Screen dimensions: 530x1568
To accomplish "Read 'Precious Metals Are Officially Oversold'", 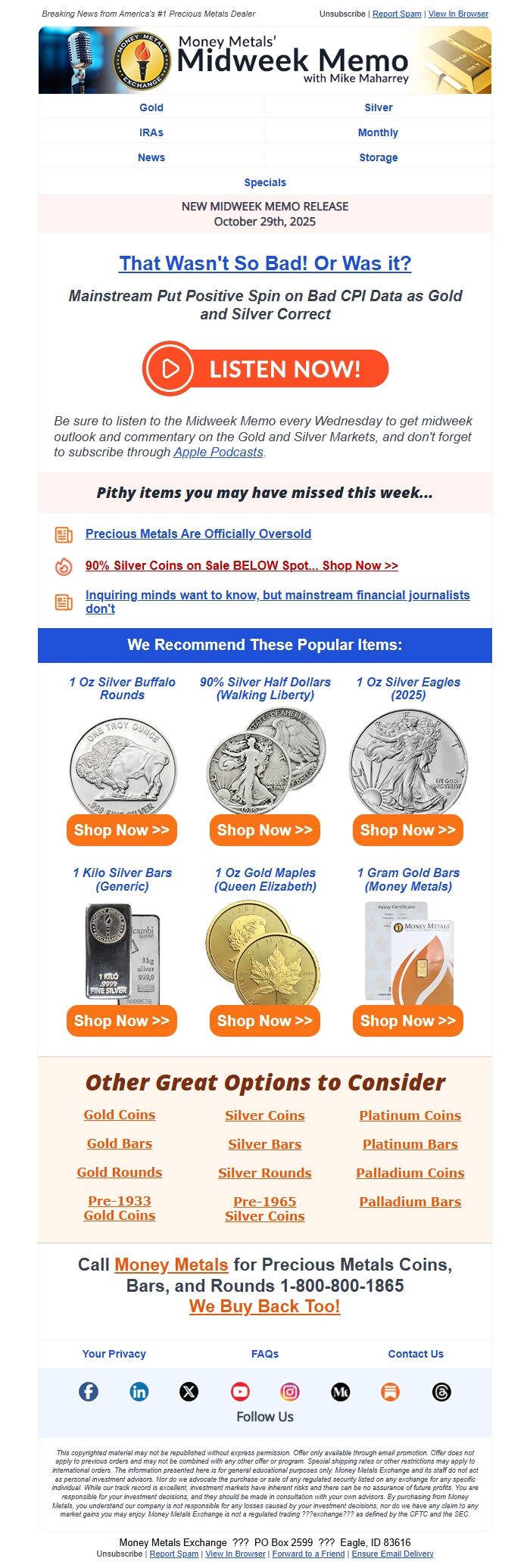I will pos(198,534).
